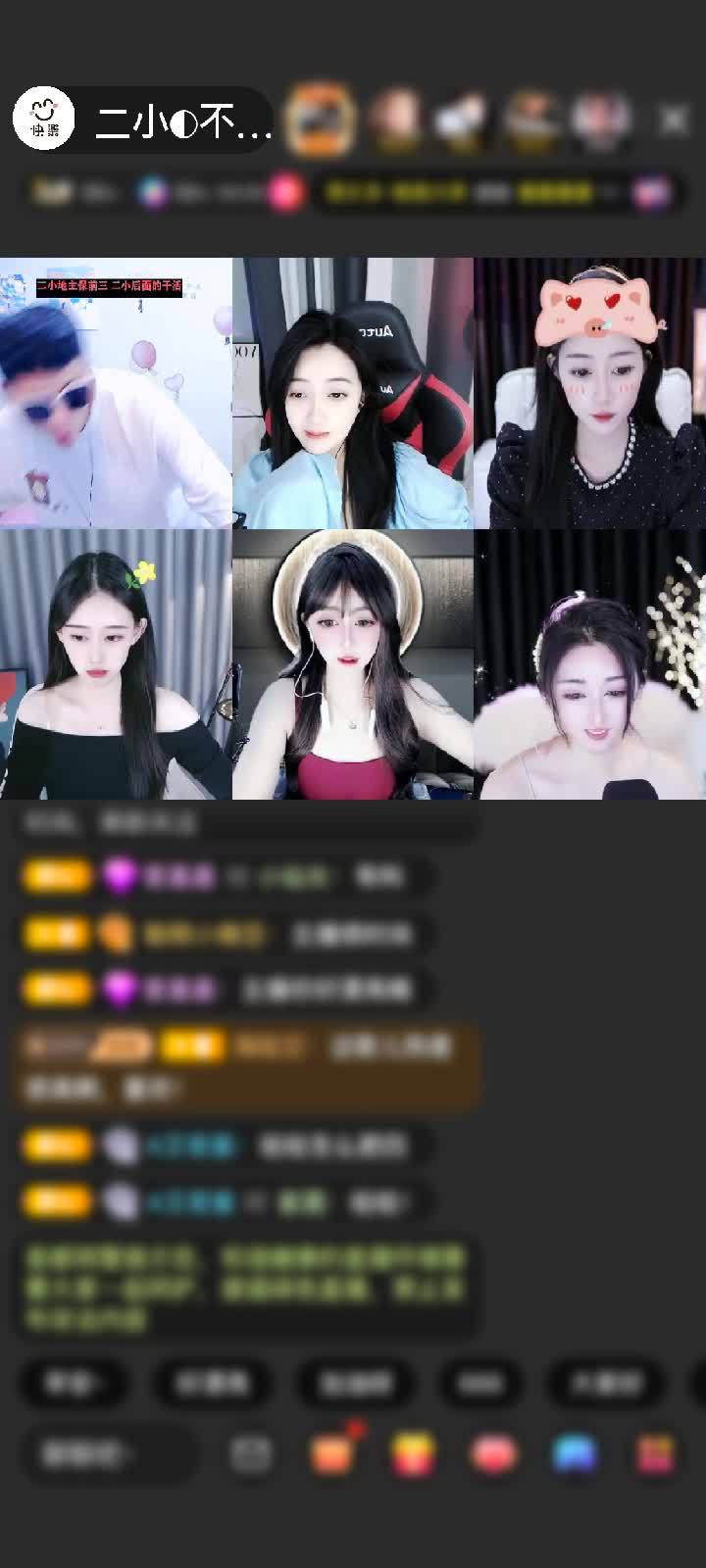Open the tile of woman in white fur
Viewport: 706px width, 1568px height.
tap(590, 664)
